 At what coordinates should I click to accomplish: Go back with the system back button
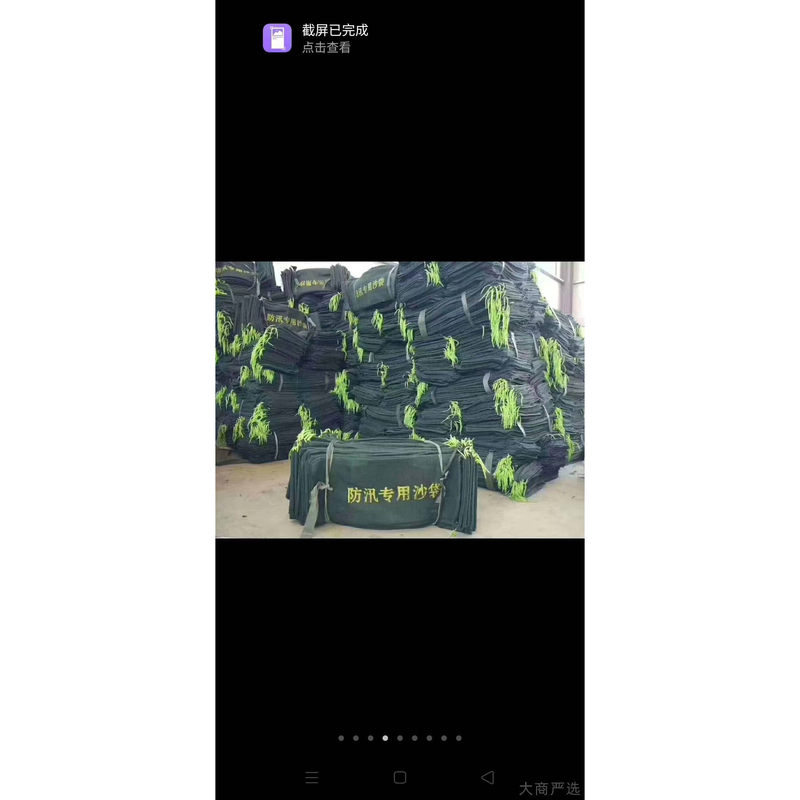(488, 778)
